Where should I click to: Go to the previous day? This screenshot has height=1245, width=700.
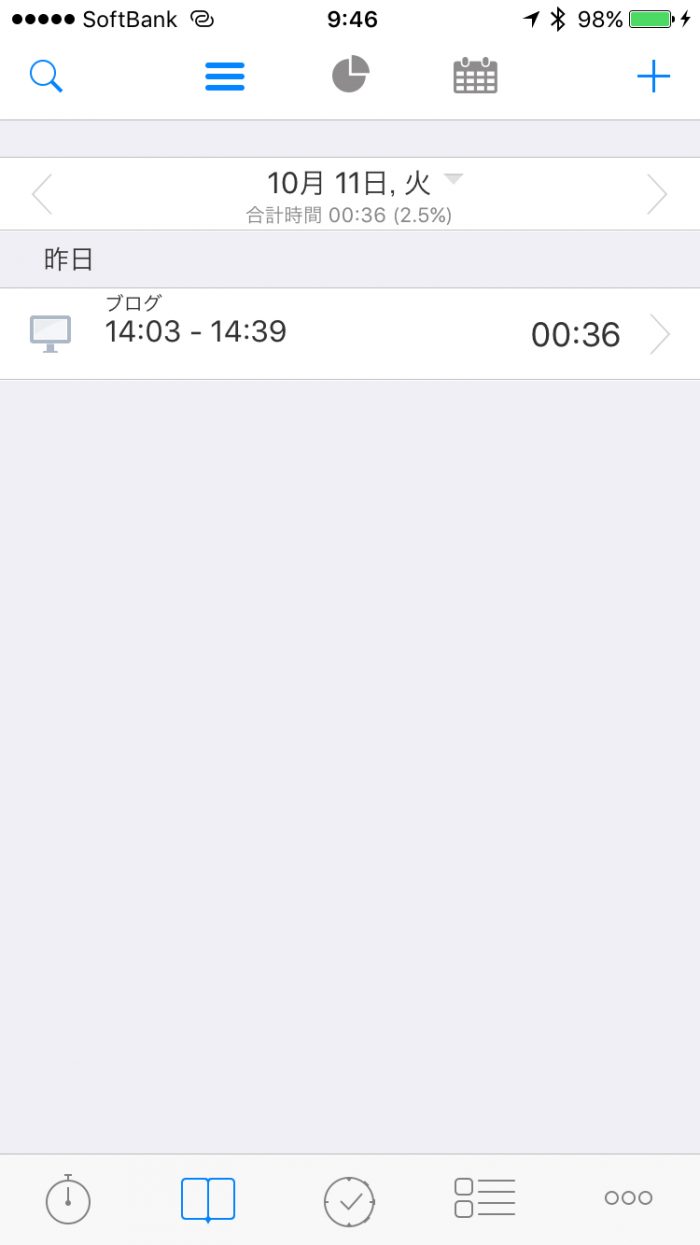click(x=42, y=194)
